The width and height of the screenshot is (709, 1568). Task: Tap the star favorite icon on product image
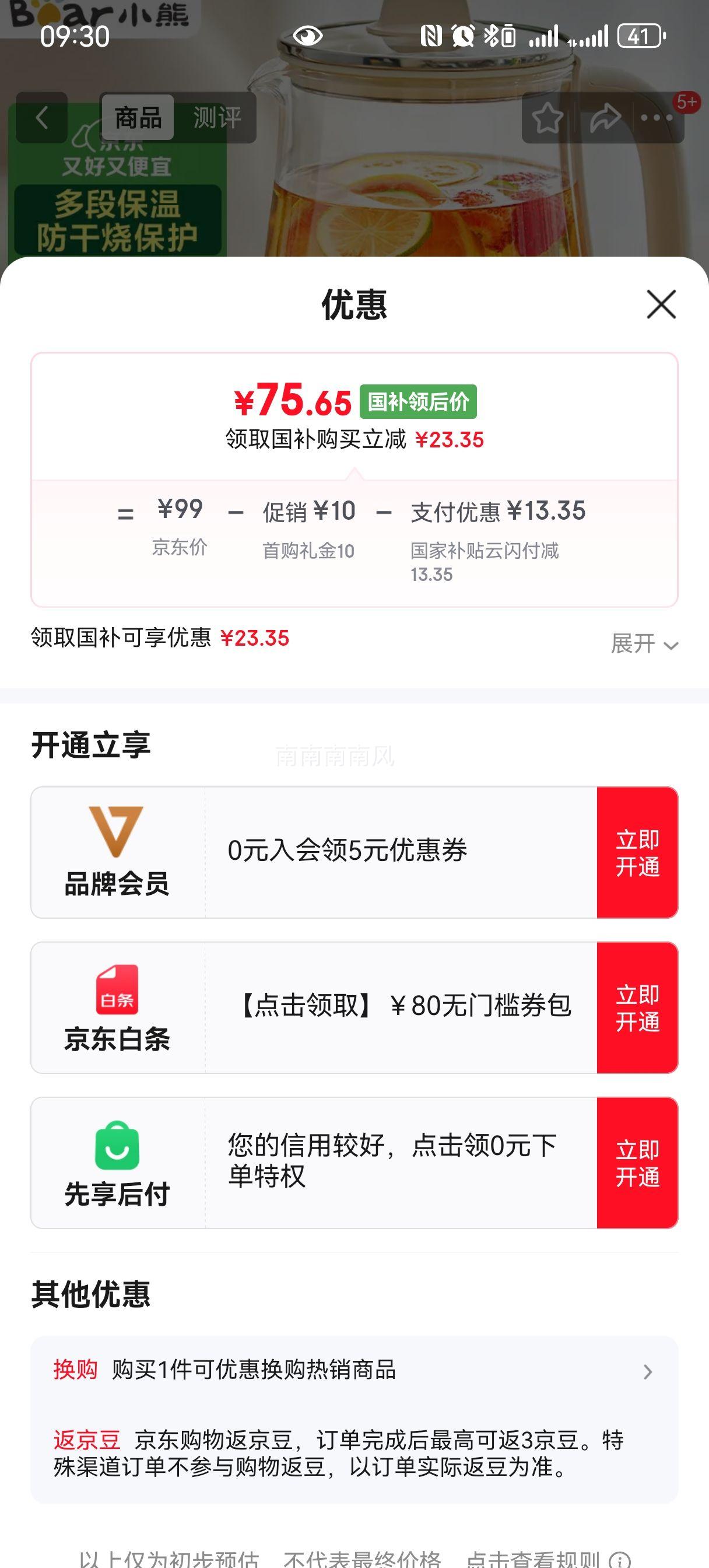(x=547, y=117)
